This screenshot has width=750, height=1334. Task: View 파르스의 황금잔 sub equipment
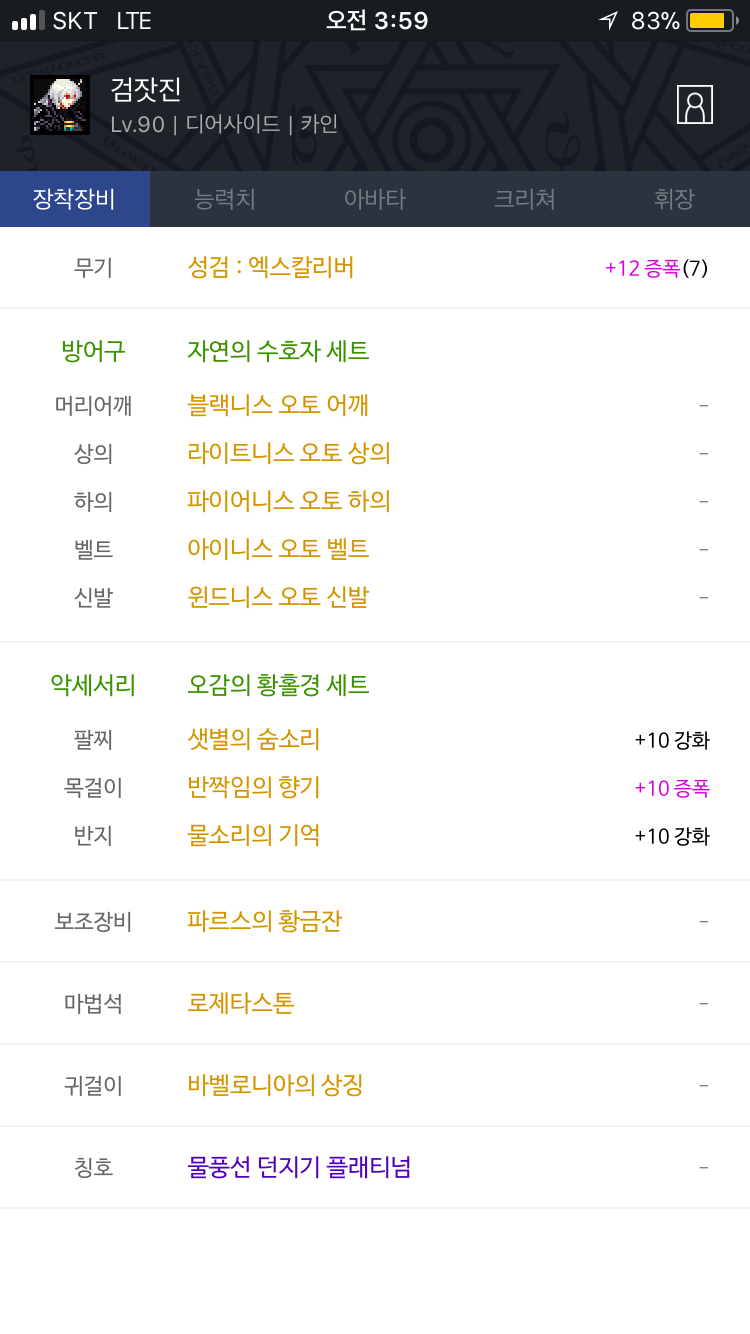[265, 921]
